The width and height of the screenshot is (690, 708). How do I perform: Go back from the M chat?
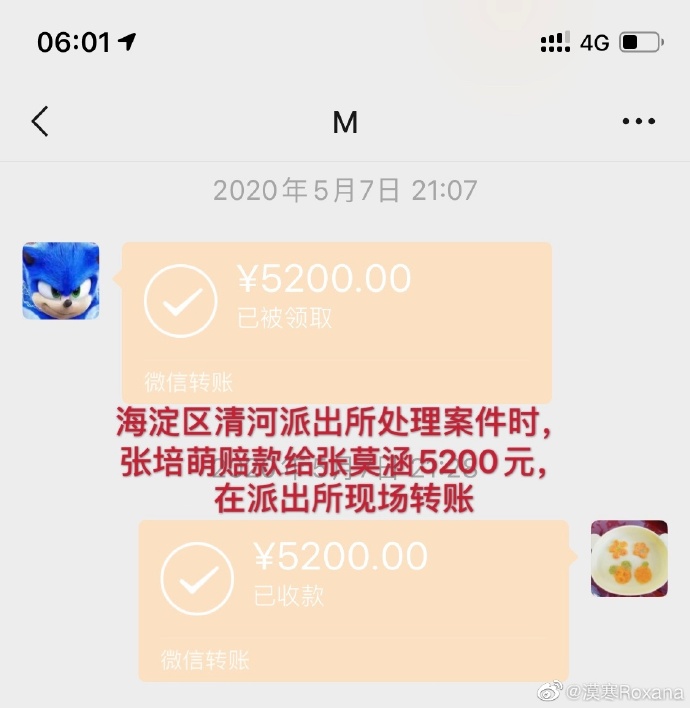point(40,122)
